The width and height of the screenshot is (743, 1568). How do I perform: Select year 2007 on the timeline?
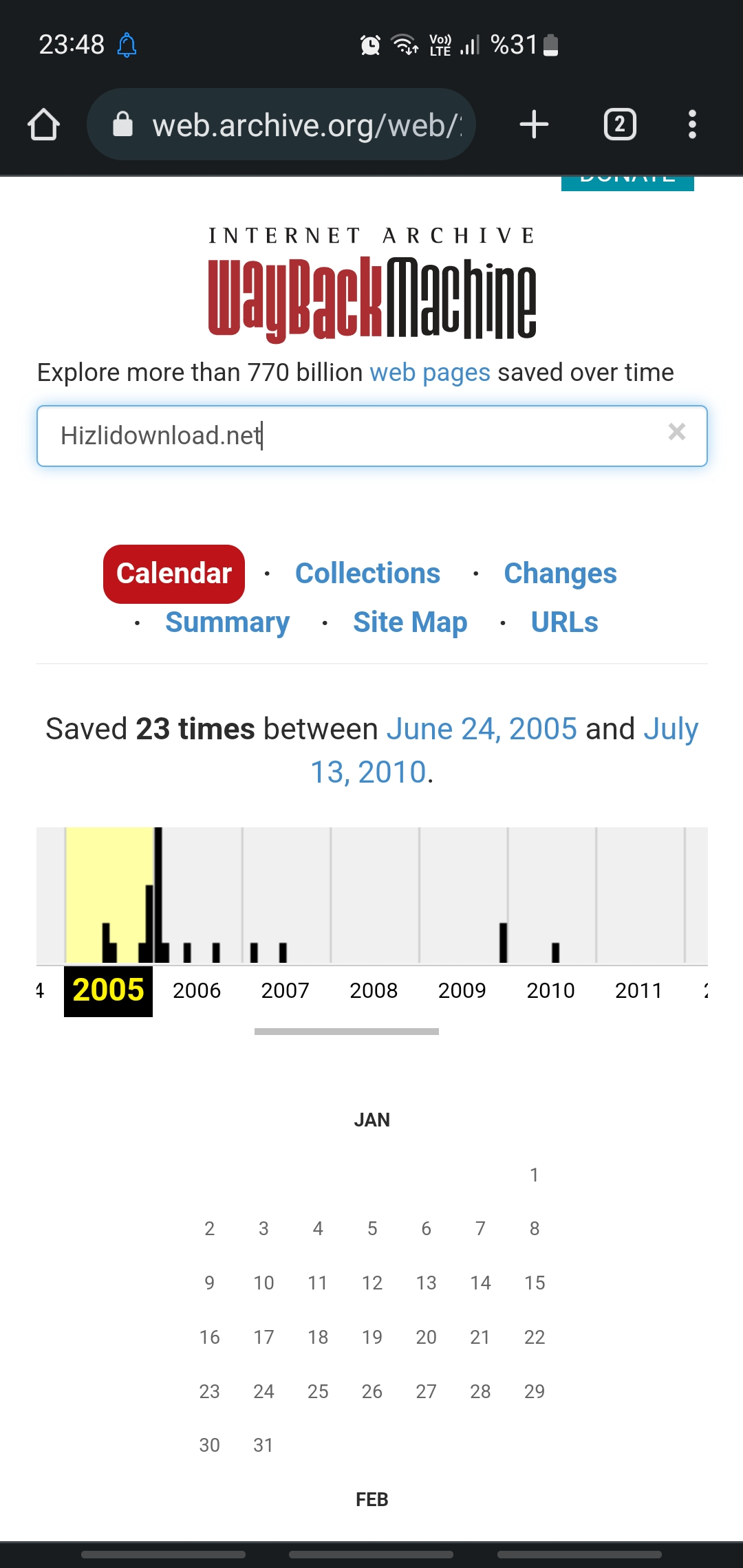[285, 990]
